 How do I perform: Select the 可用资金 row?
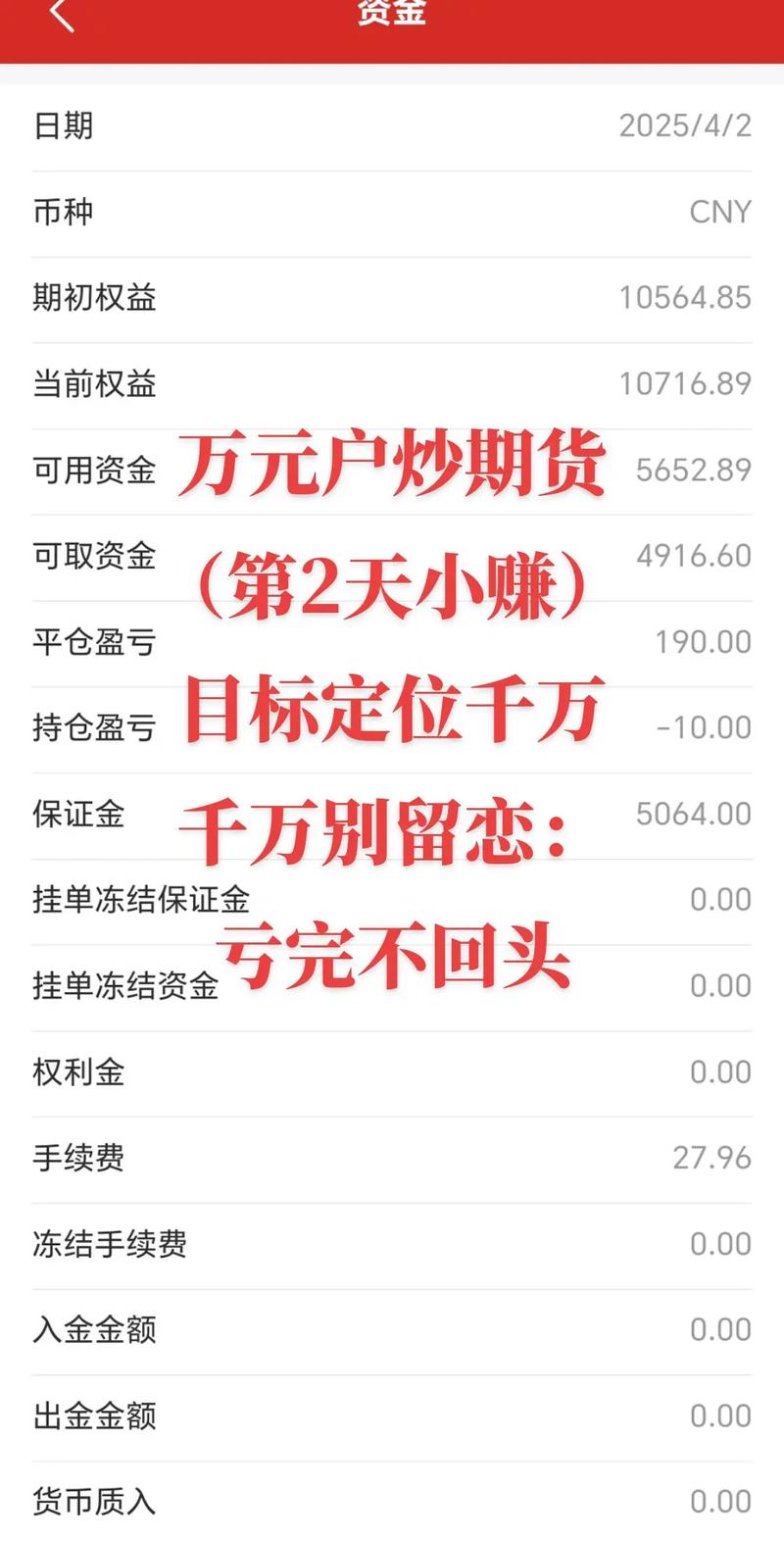392,469
